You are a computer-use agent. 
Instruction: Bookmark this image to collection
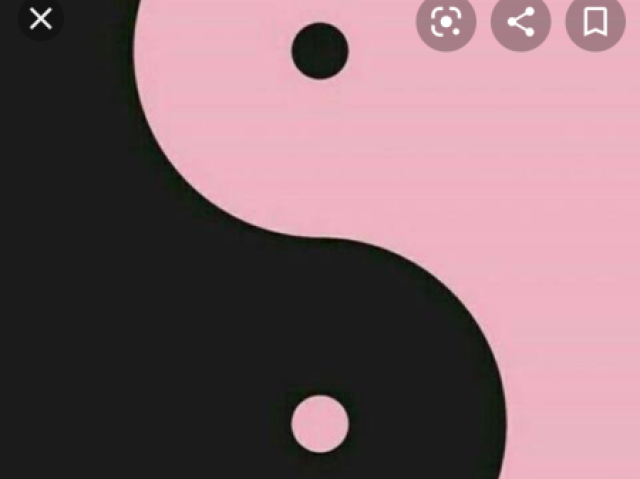(x=595, y=21)
